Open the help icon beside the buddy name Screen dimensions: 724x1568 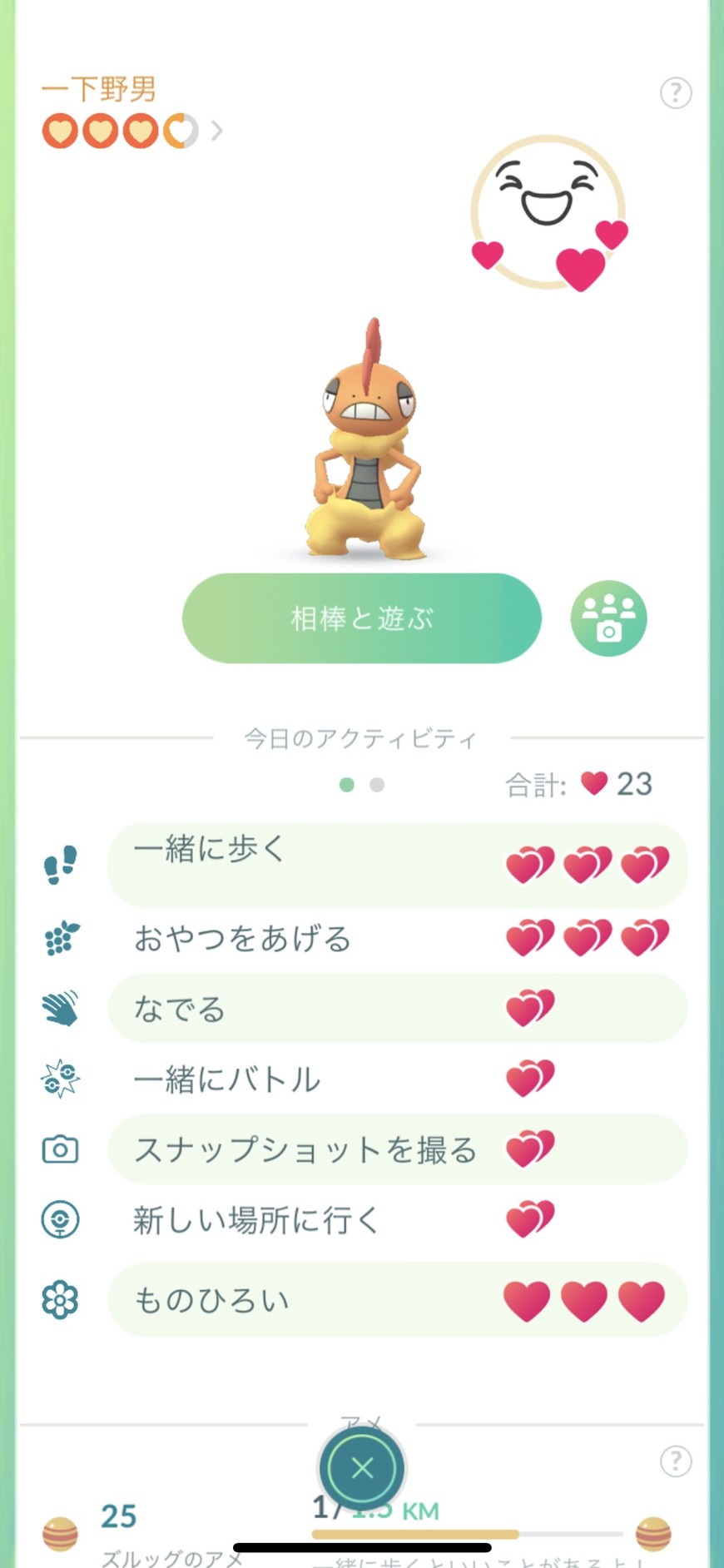(x=676, y=92)
